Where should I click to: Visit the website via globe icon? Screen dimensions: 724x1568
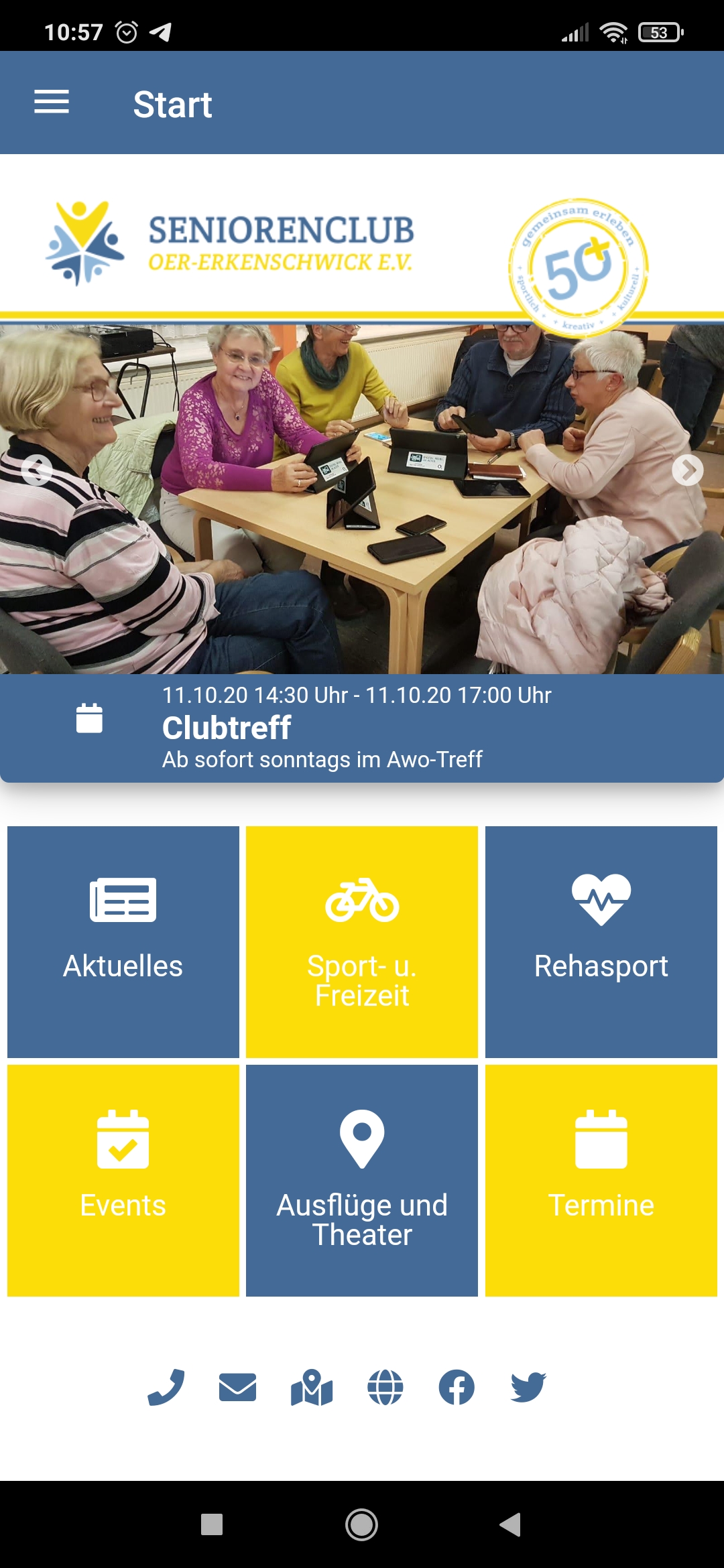pos(385,1387)
